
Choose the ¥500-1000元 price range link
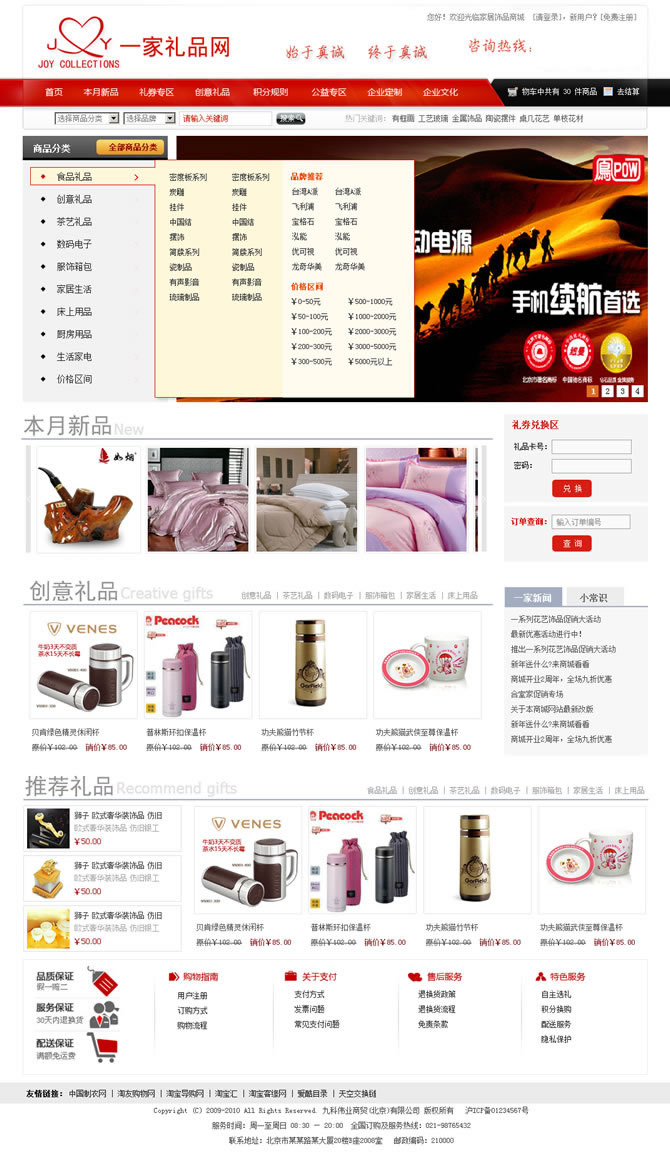coord(371,301)
